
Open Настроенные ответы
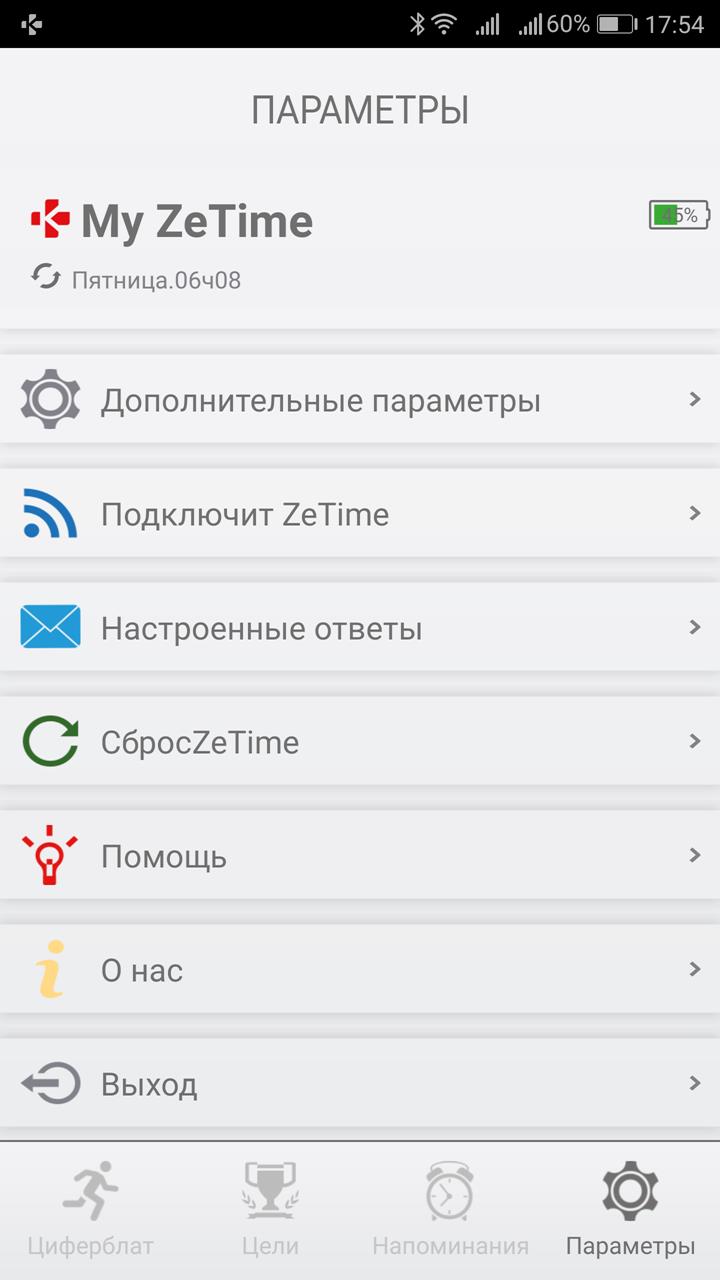click(x=360, y=628)
